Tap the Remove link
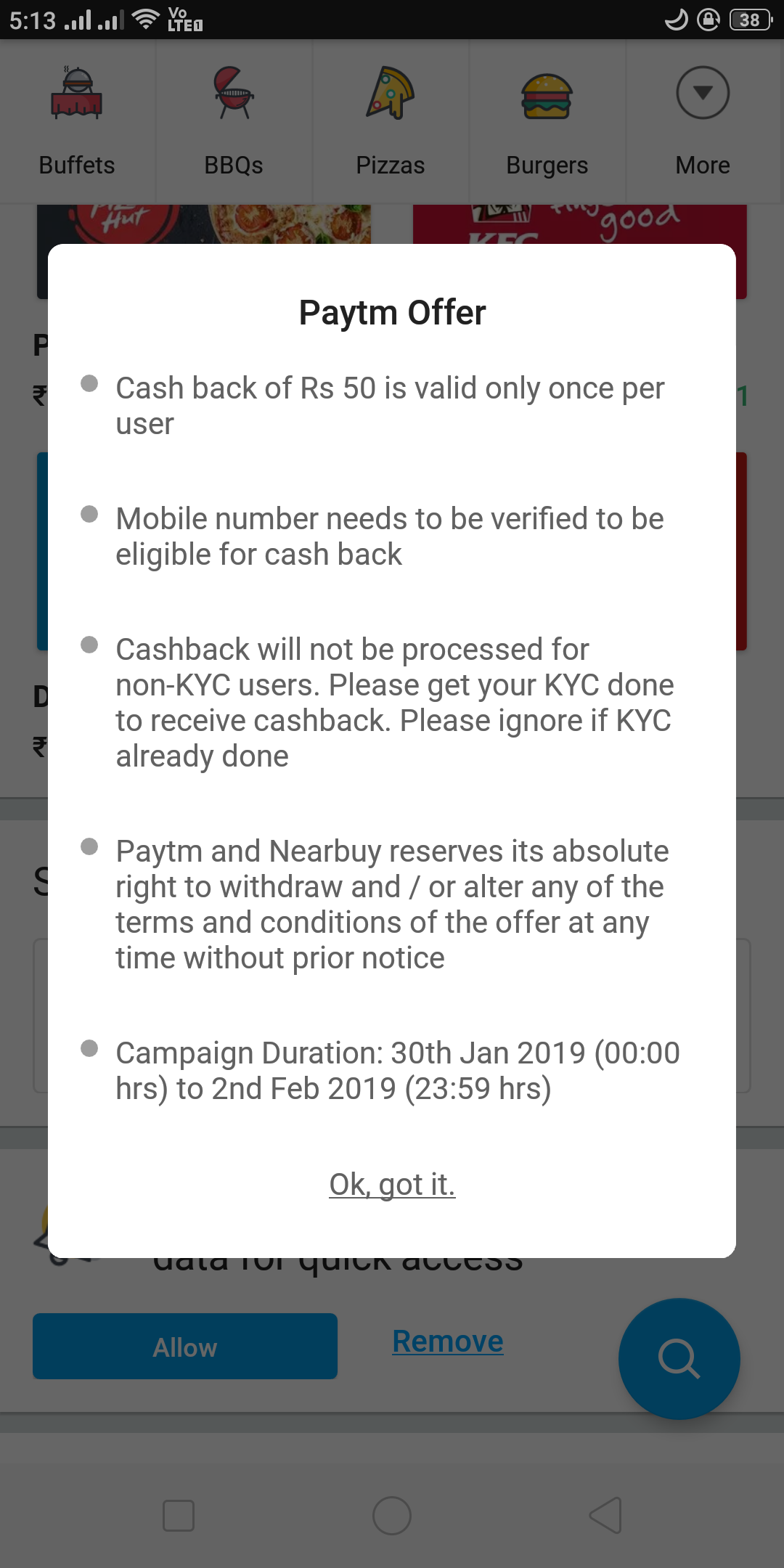This screenshot has width=784, height=1568. 448,1341
